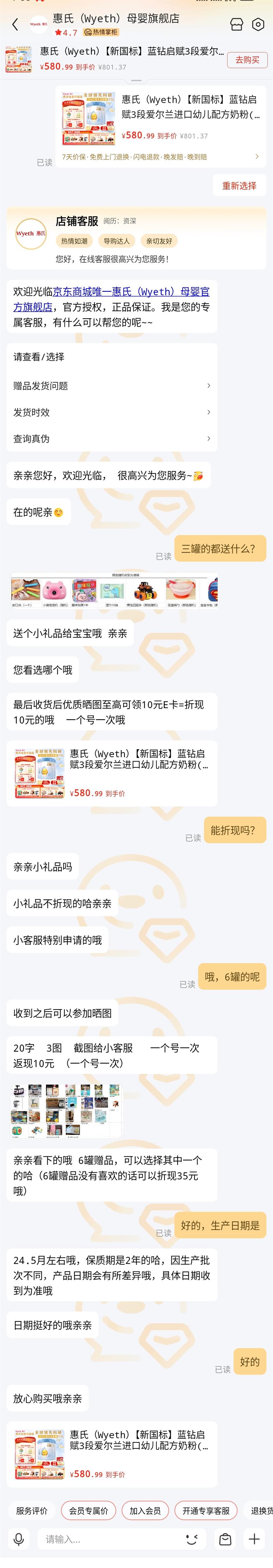The width and height of the screenshot is (273, 1568).
Task: Tap 开通专享客服 chip
Action: (206, 1510)
